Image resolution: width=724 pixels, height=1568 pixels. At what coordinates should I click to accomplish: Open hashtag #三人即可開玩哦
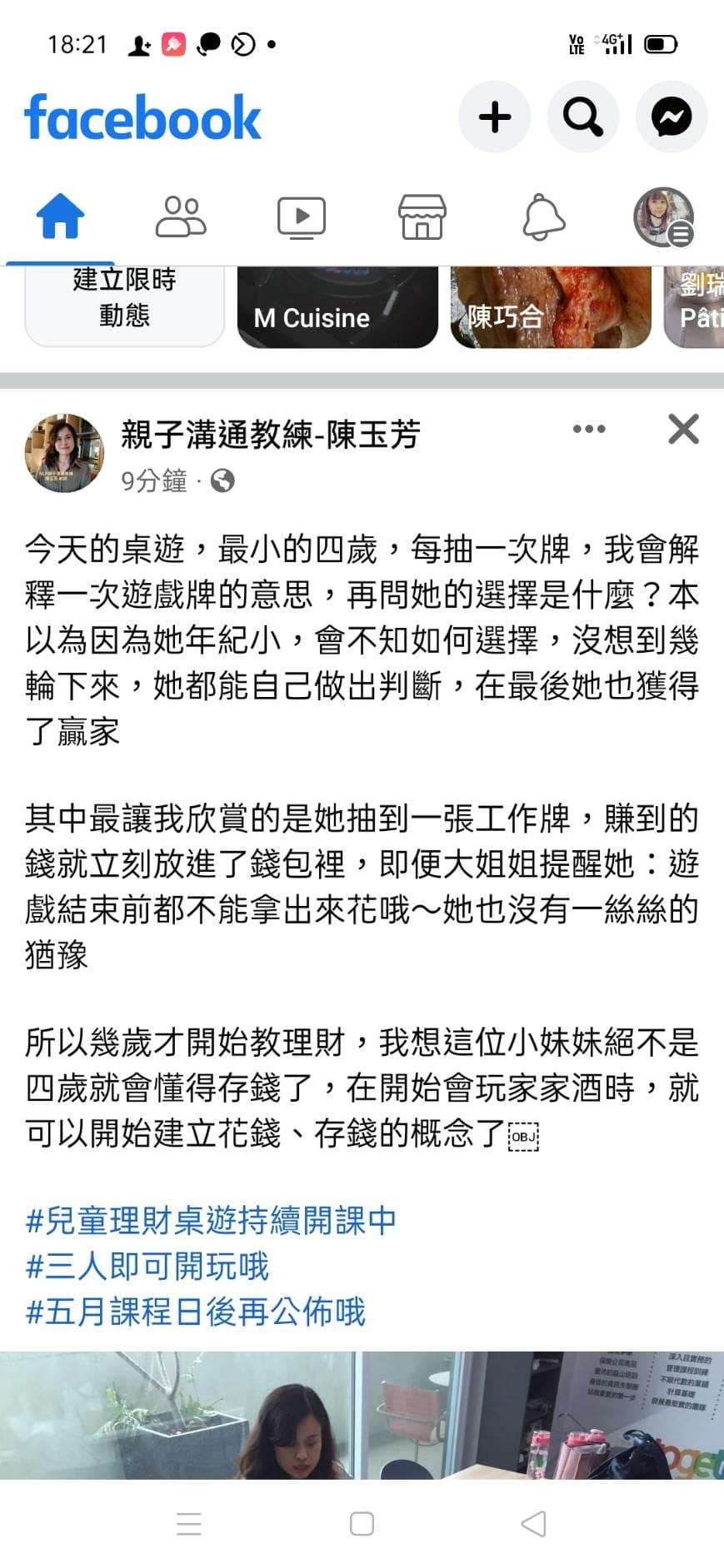point(147,1267)
